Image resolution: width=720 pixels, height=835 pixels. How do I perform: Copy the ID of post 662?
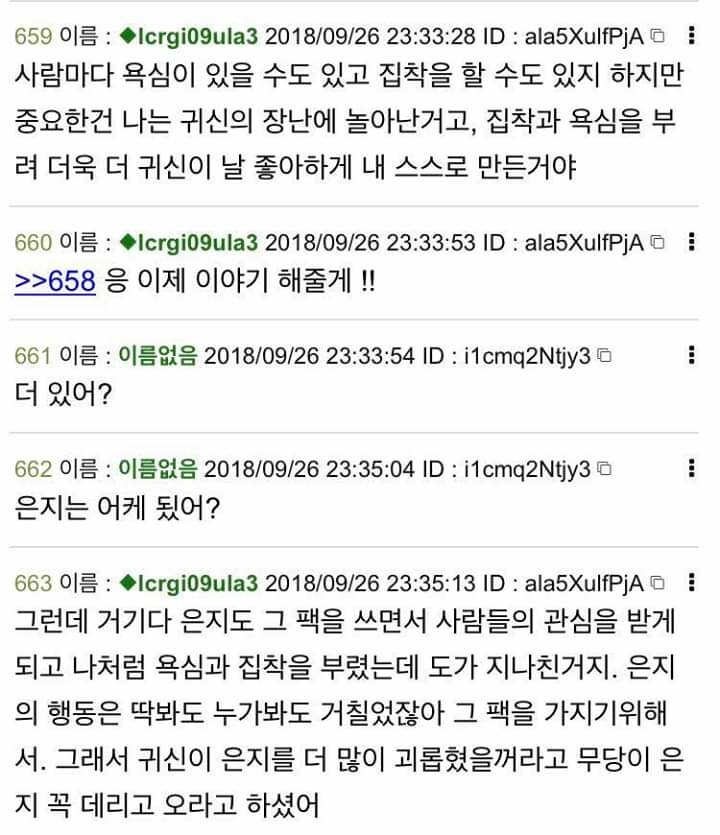point(604,469)
